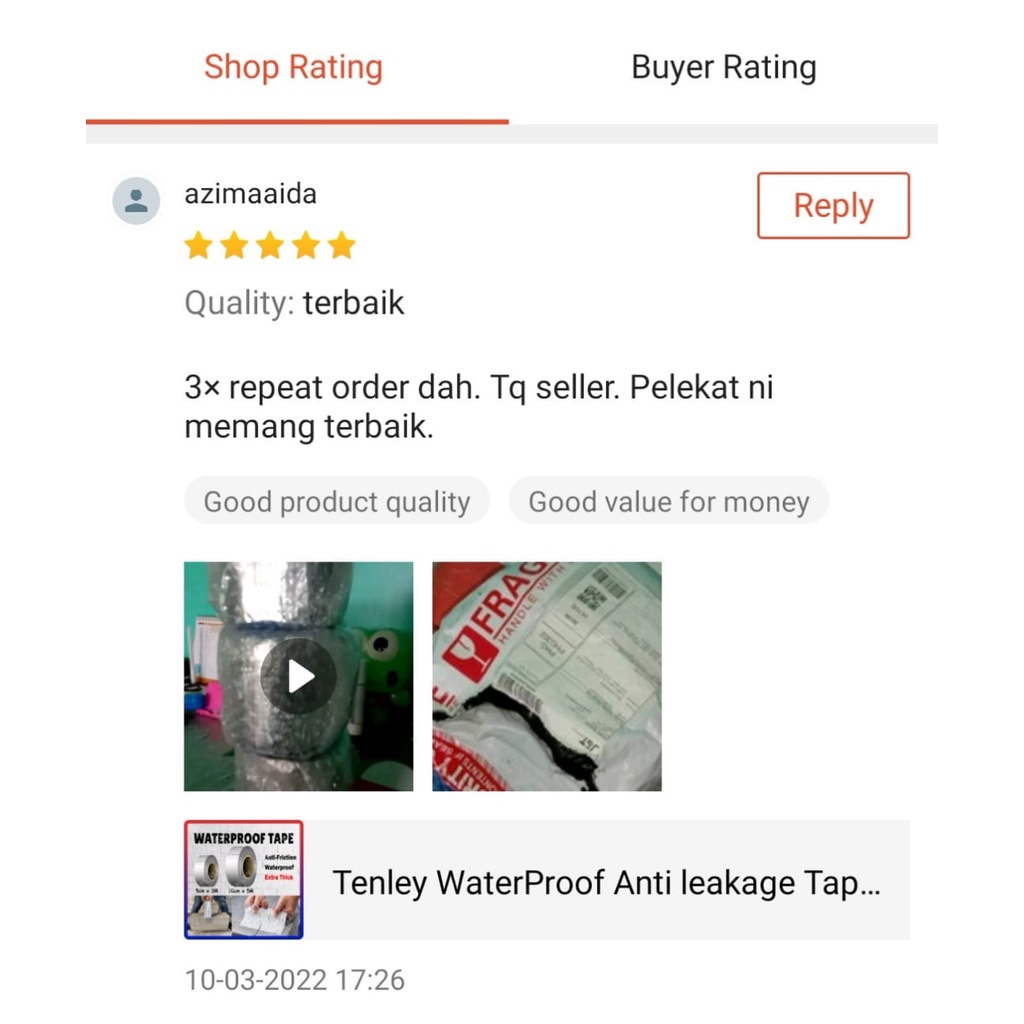This screenshot has height=1024, width=1024.
Task: View azimaaida's profile avatar
Action: [x=136, y=200]
